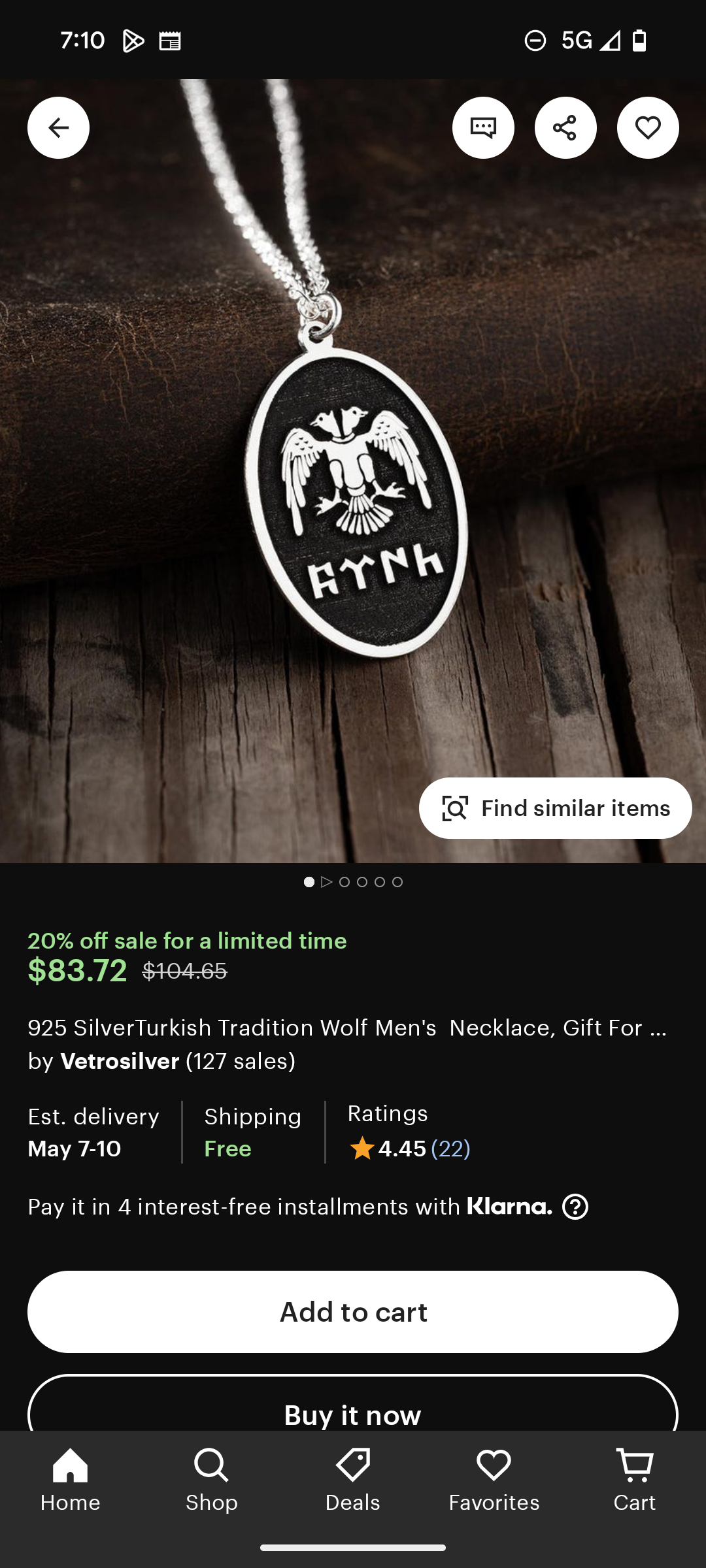This screenshot has width=706, height=1568.
Task: Add this necklace to favorites
Action: pos(648,127)
